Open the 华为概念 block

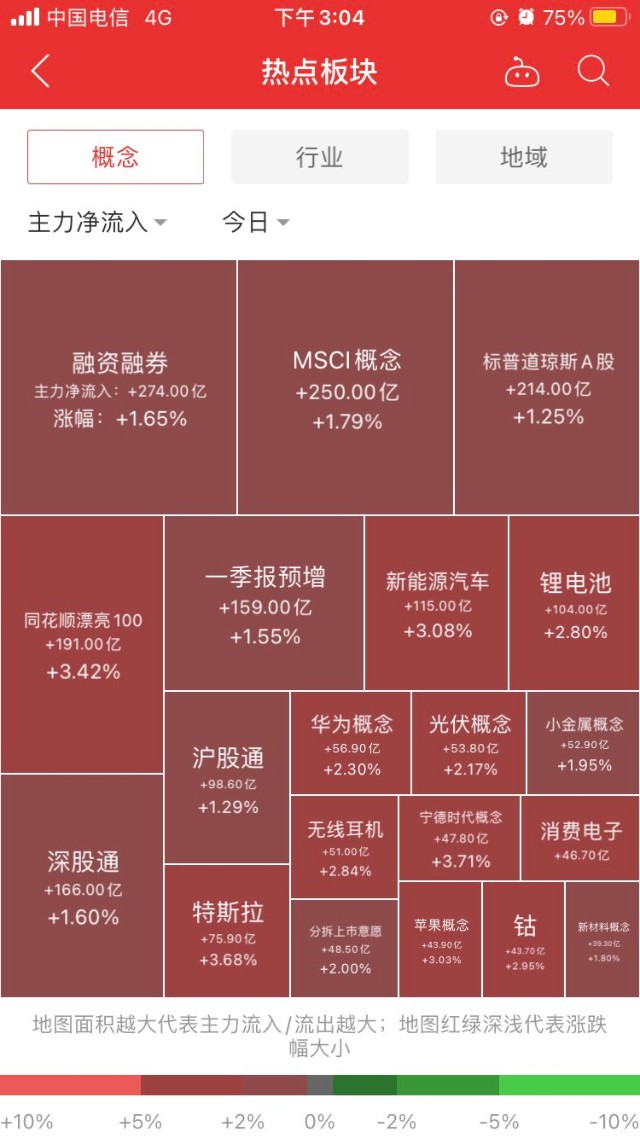click(x=351, y=744)
